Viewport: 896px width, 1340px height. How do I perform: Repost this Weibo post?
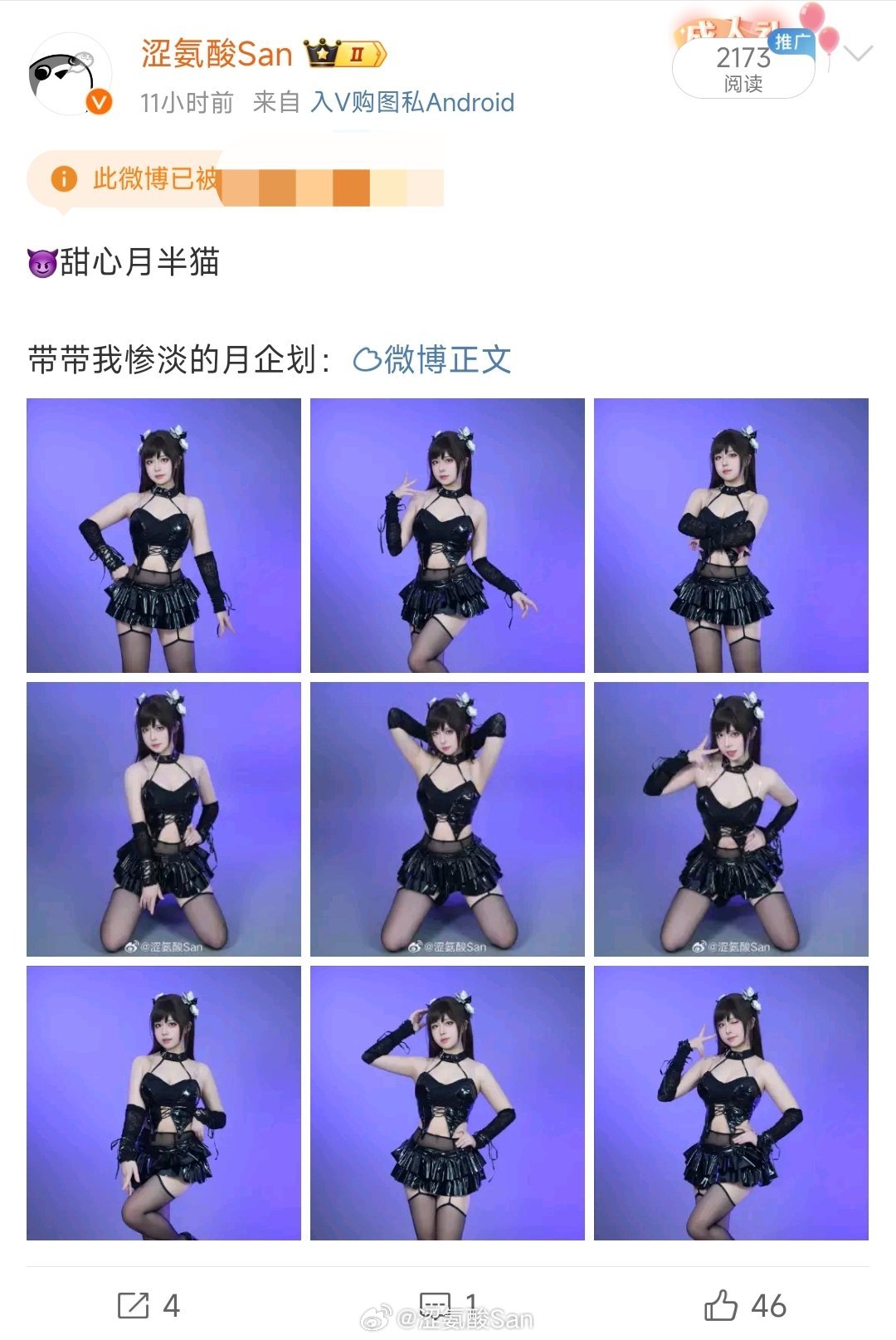(149, 1305)
